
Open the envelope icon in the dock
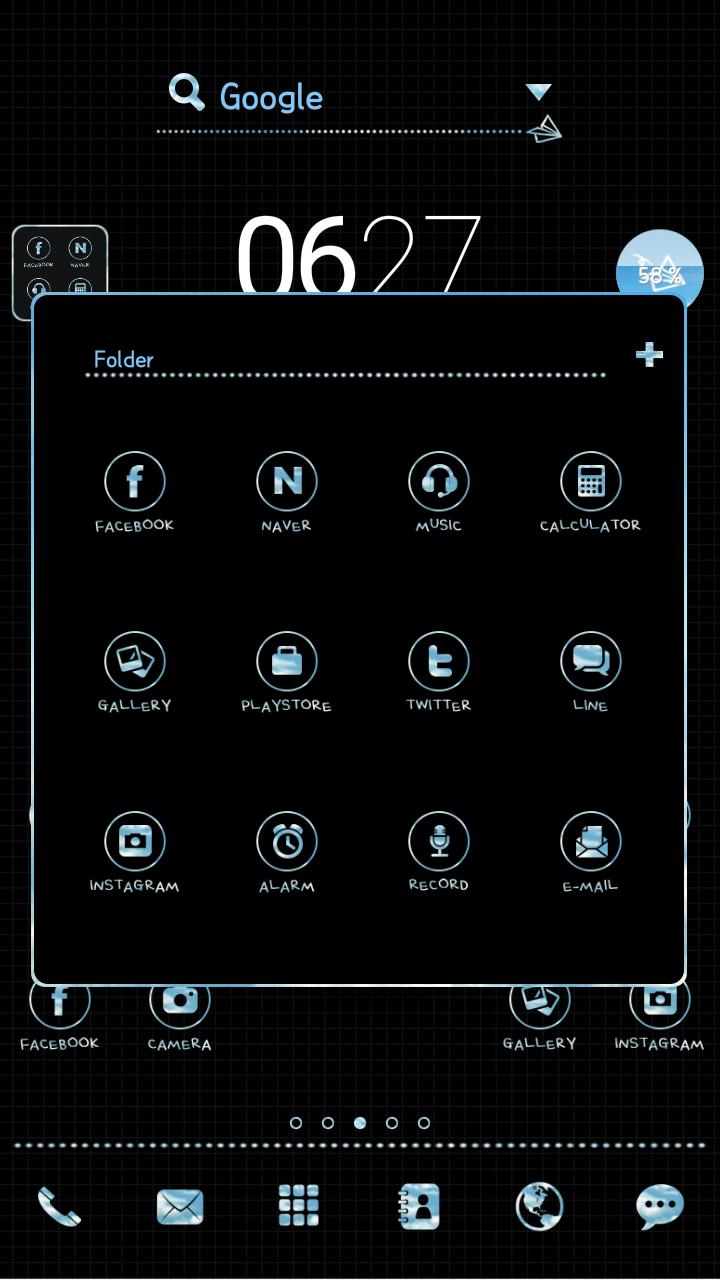(180, 1207)
